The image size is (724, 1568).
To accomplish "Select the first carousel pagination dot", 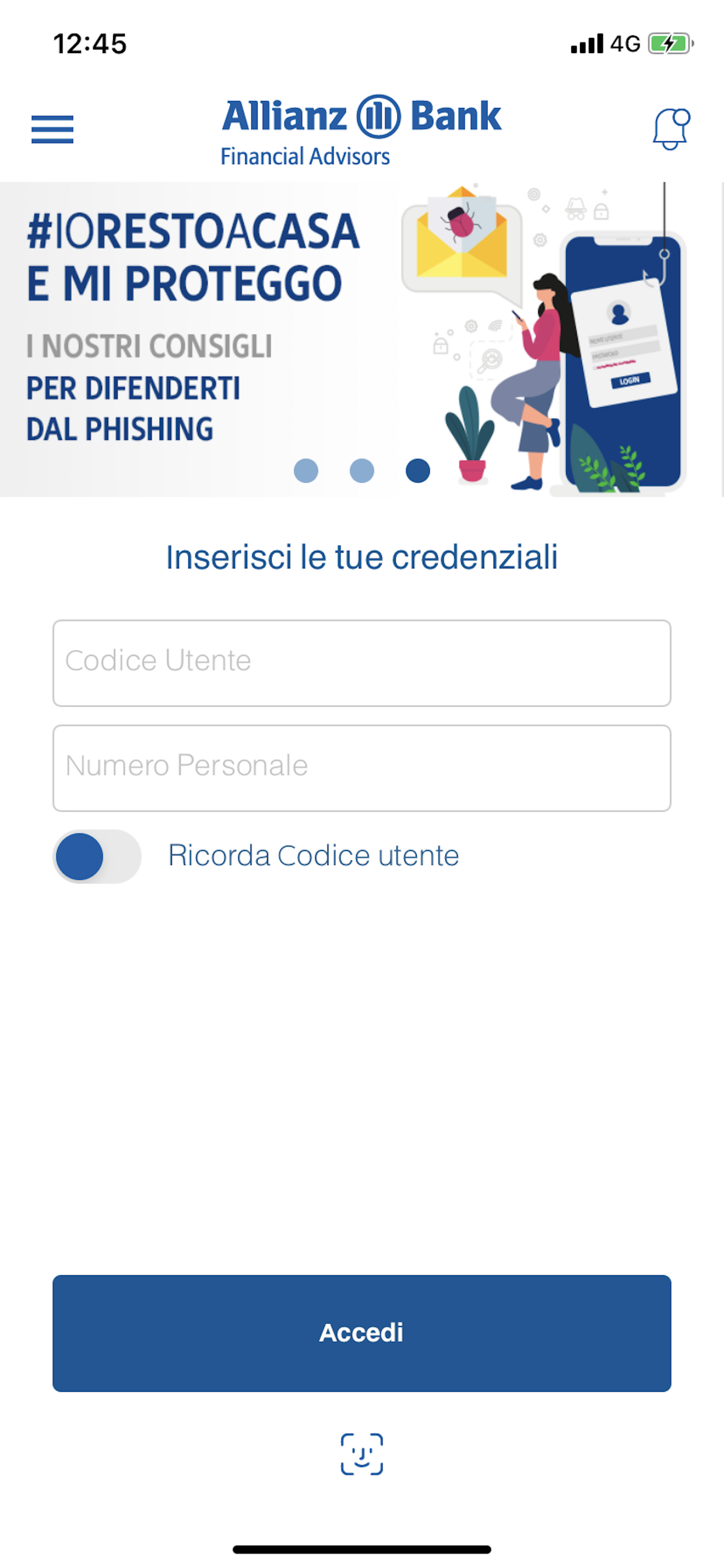I will 305,471.
